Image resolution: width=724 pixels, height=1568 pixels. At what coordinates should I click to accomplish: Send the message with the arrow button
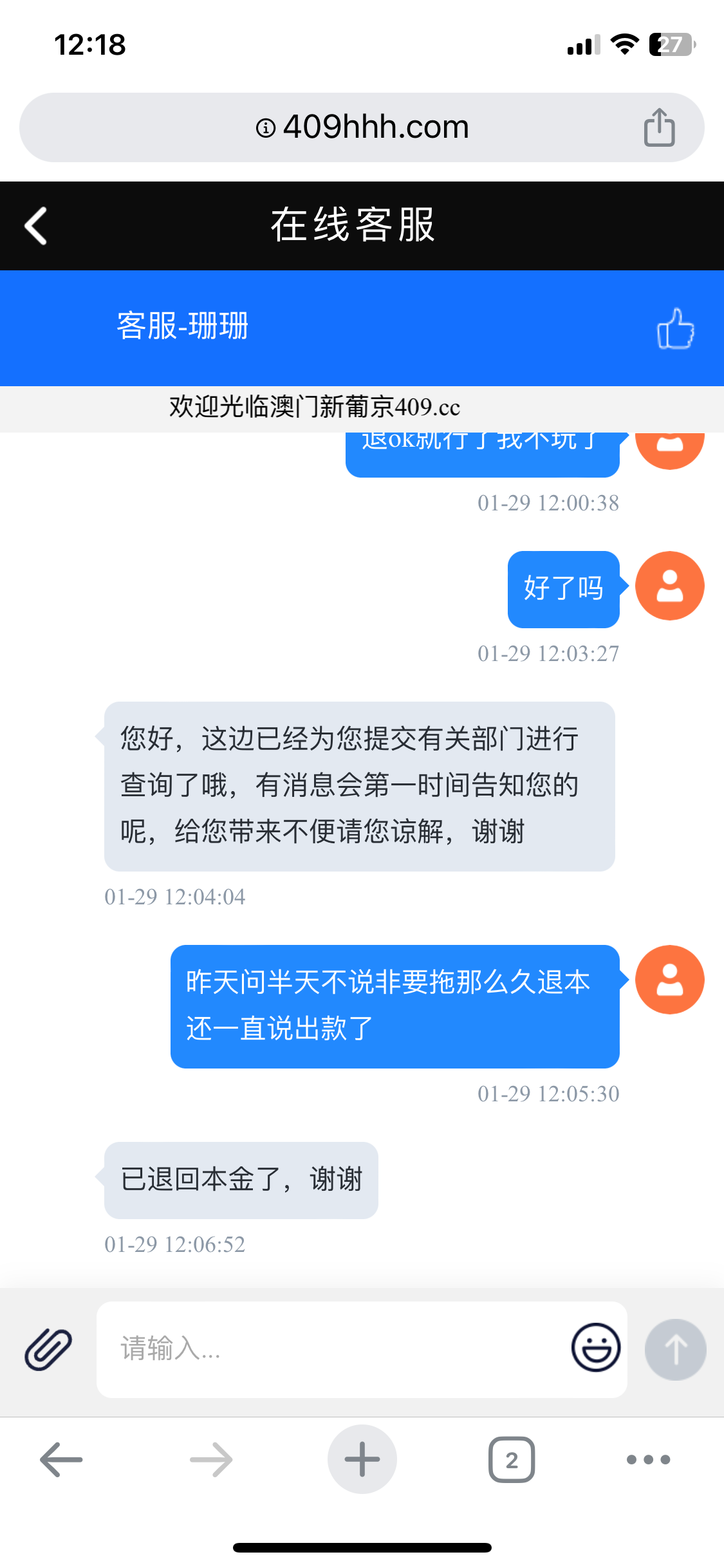pyautogui.click(x=676, y=1349)
